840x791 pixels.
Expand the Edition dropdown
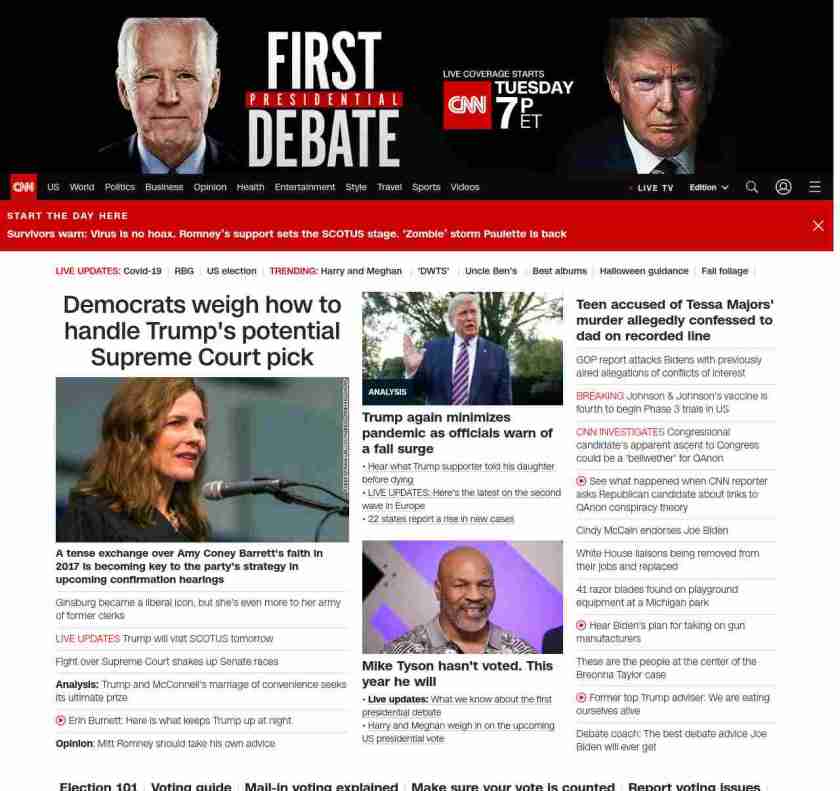point(708,187)
